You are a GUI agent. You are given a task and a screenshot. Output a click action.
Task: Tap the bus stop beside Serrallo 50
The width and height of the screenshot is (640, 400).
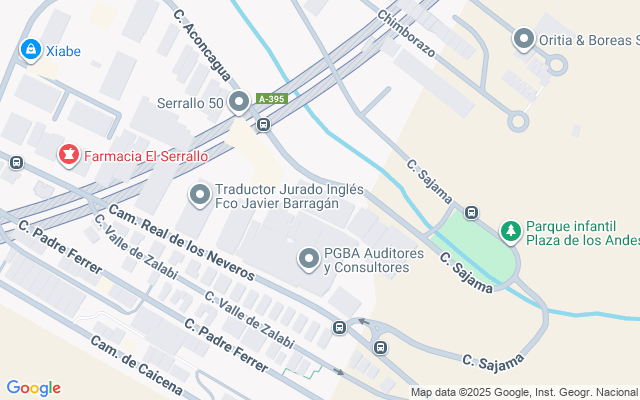(263, 125)
